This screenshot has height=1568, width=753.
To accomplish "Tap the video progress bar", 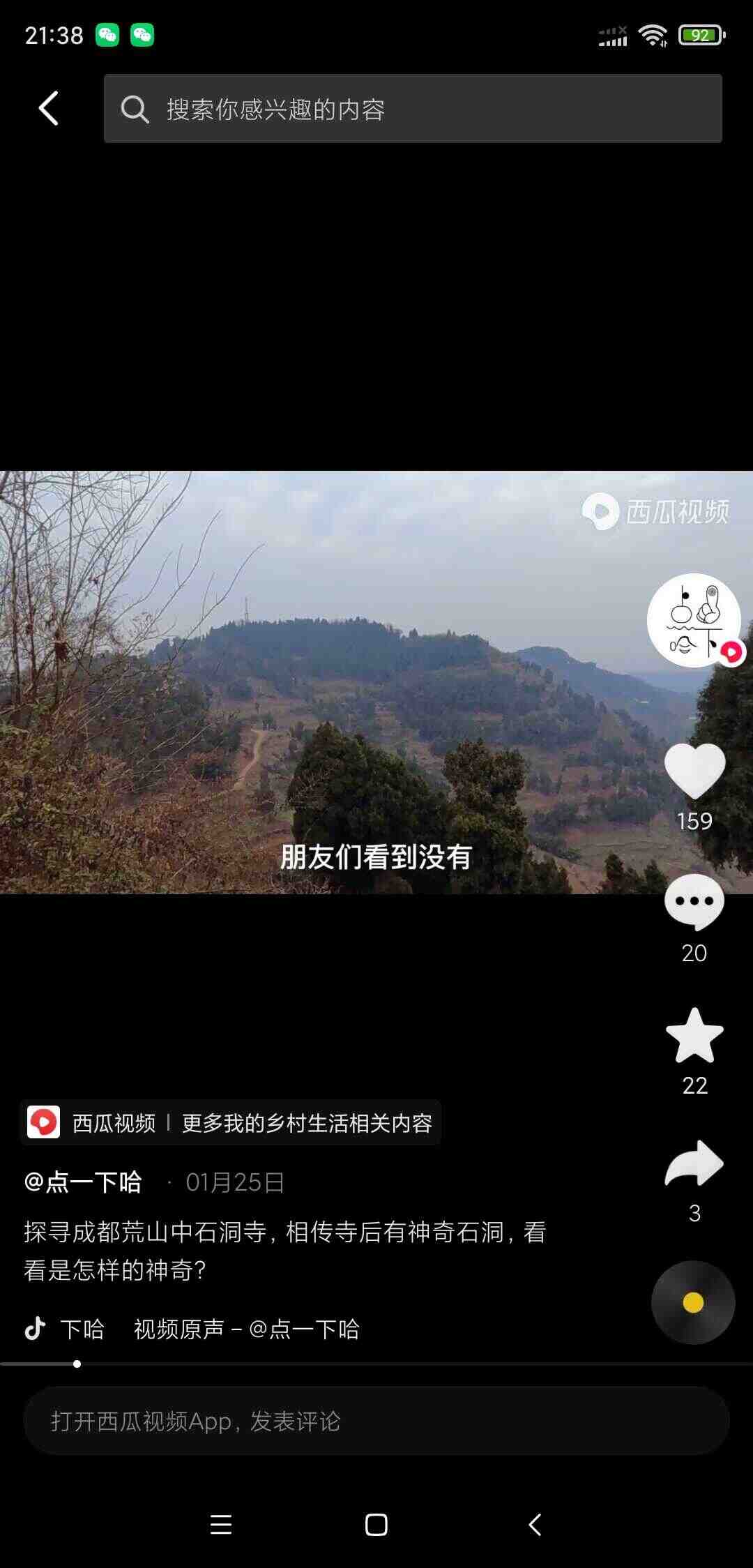I will point(376,1364).
